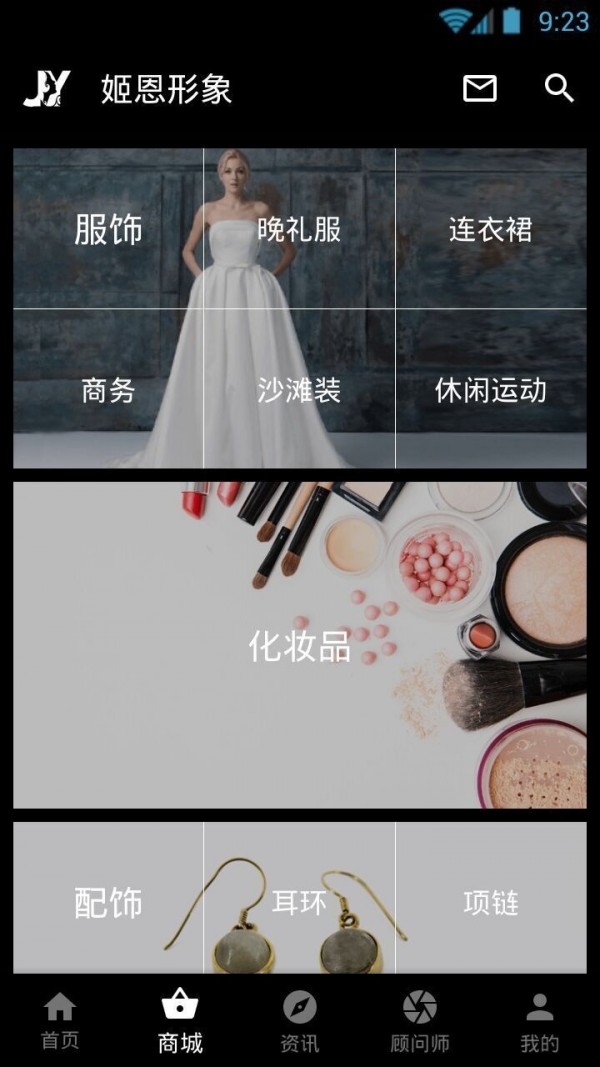
Task: Go to the 首页 home tab
Action: [60, 1021]
